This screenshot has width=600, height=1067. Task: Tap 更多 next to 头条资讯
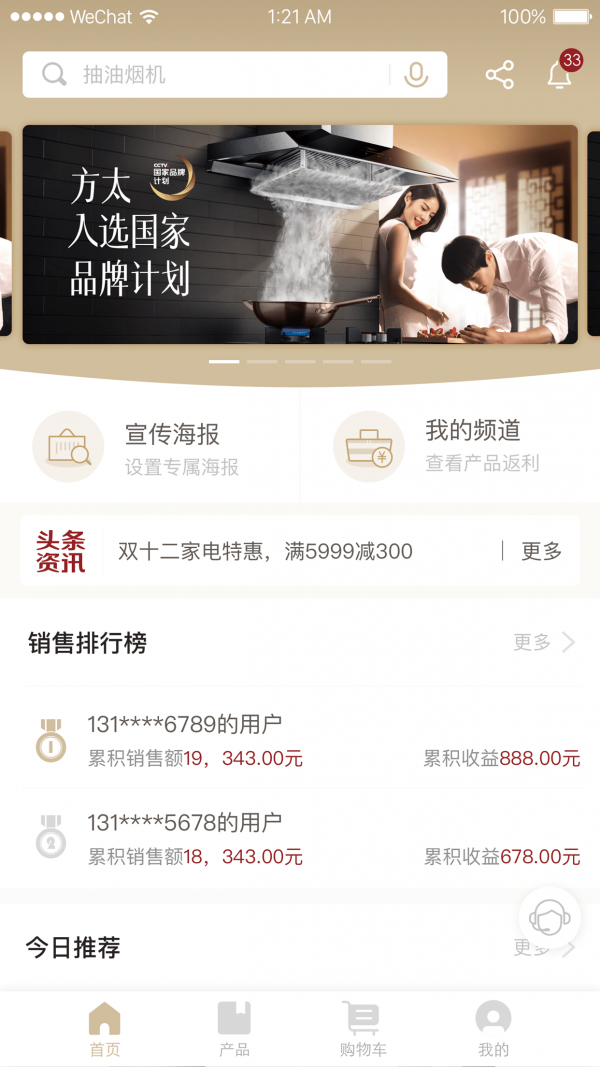point(541,551)
